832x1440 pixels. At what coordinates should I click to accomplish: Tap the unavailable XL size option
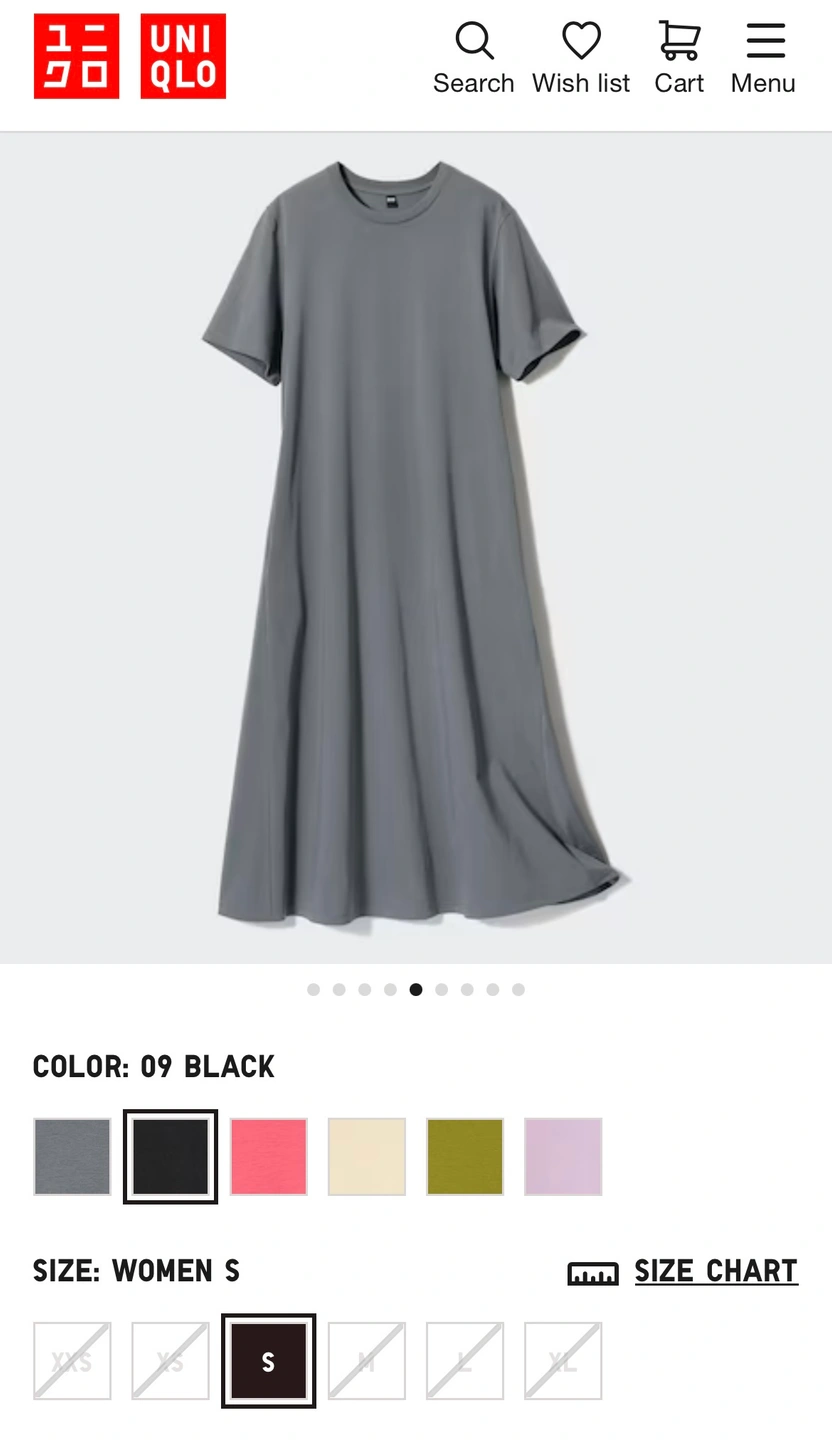click(x=563, y=1361)
